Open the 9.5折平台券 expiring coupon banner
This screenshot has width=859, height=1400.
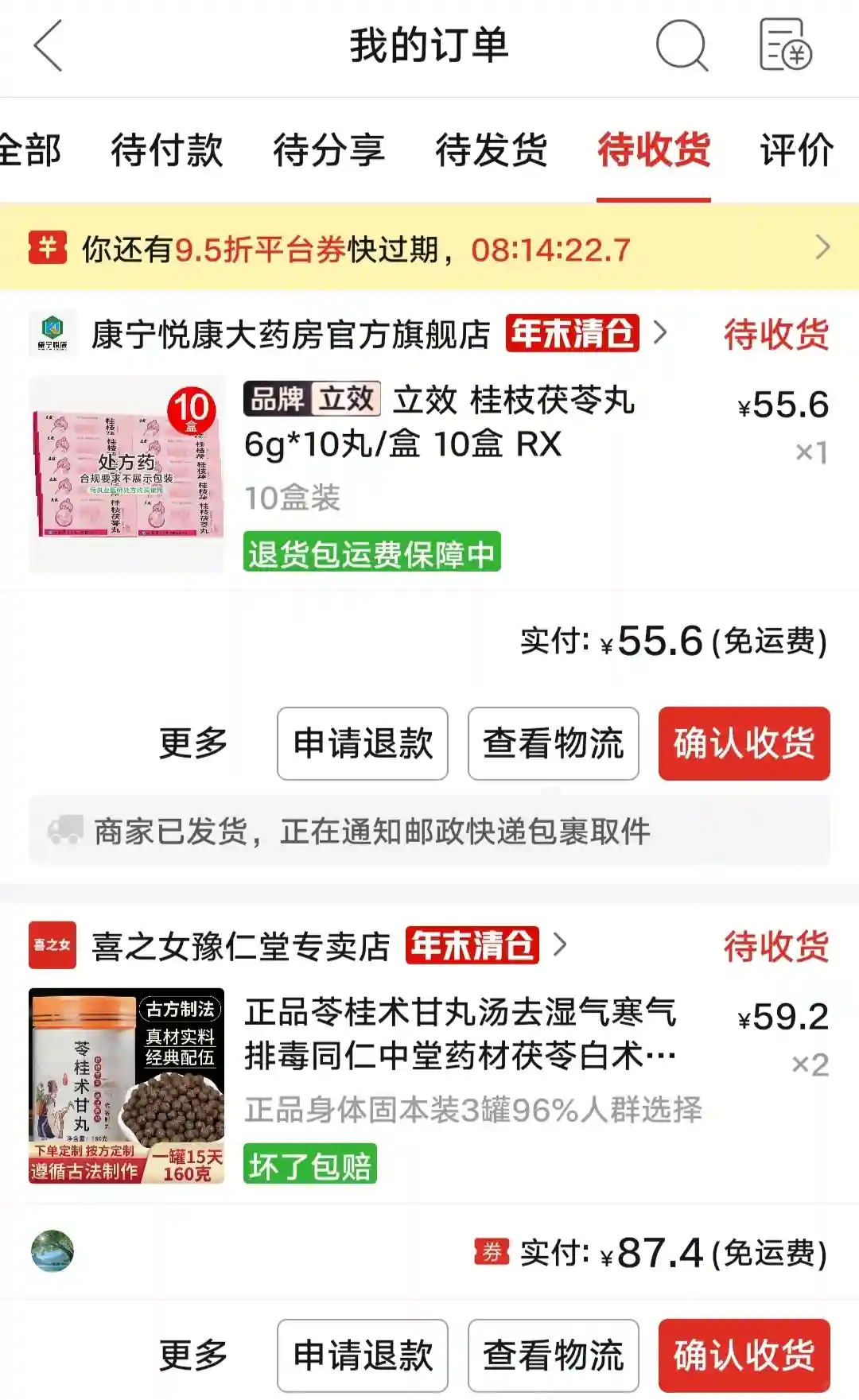(x=429, y=250)
